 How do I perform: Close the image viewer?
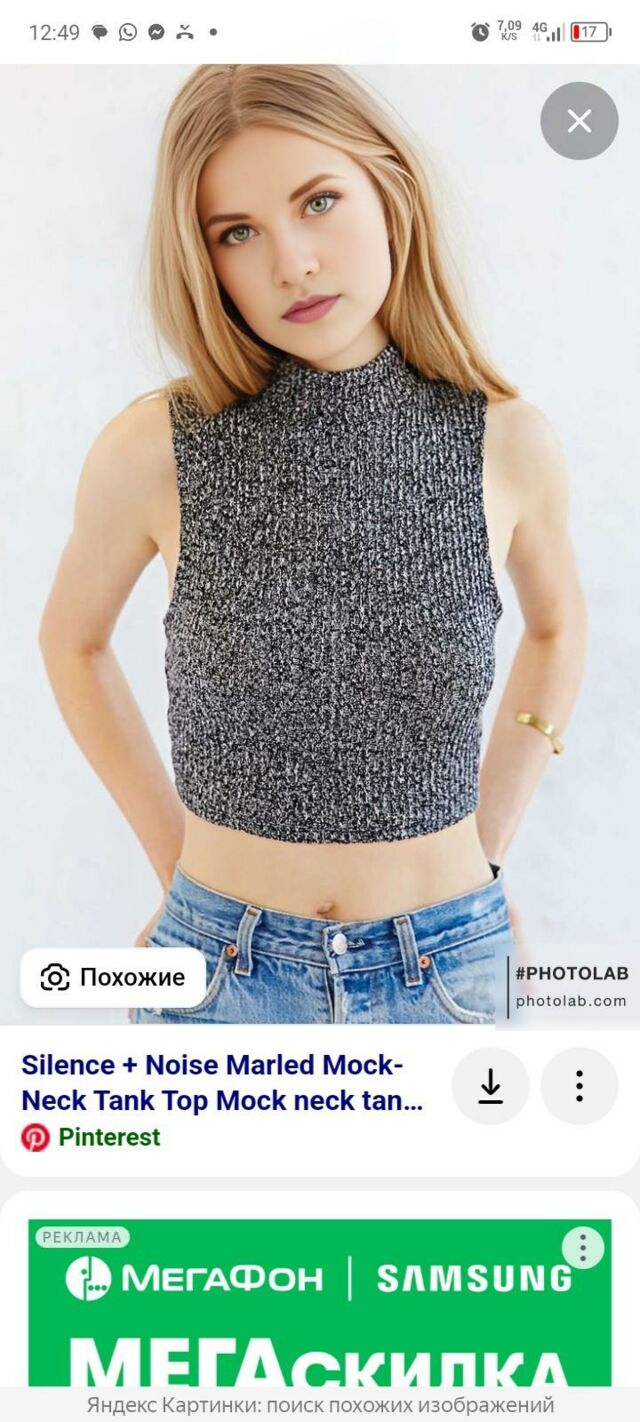(579, 121)
